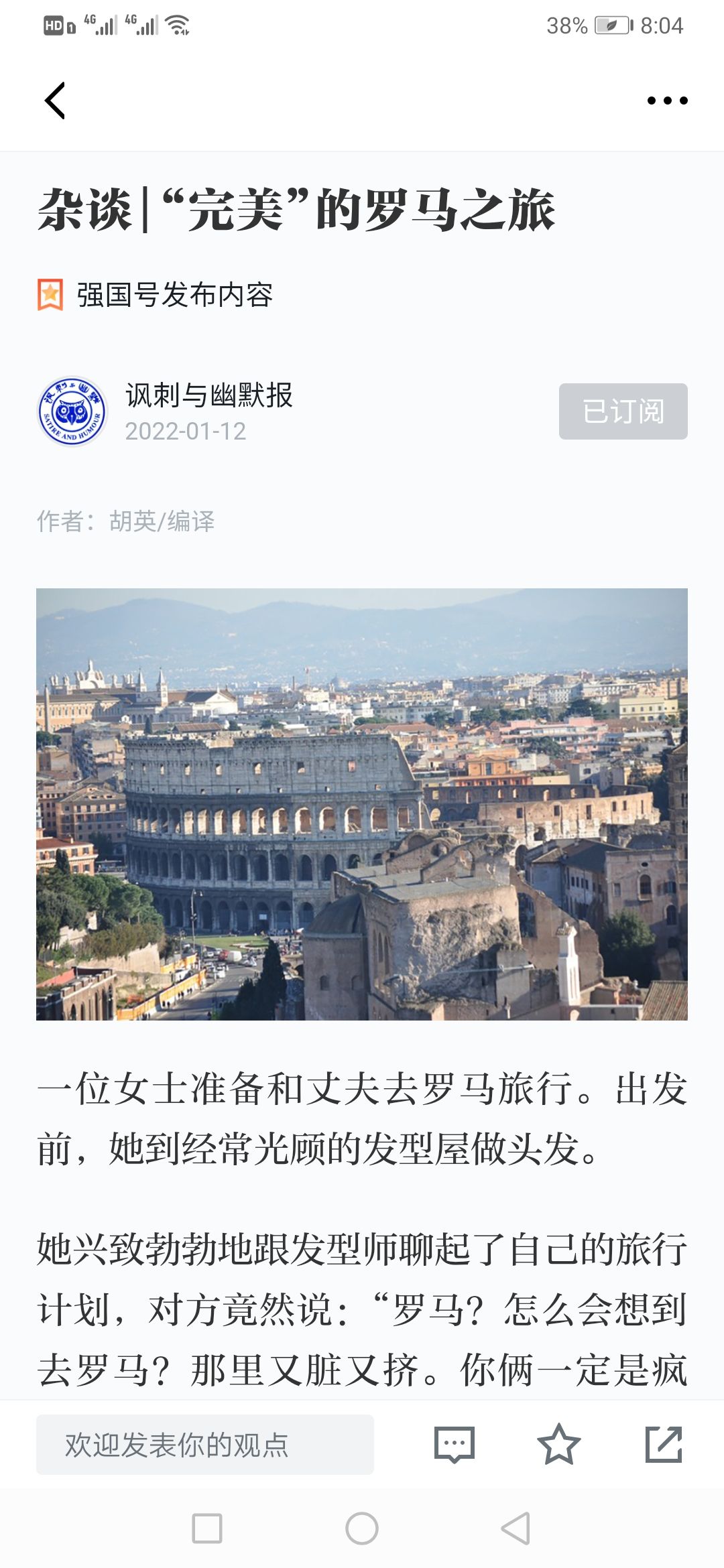The height and width of the screenshot is (1568, 724).
Task: Open the Rome Colosseum article photo
Action: coord(362,804)
